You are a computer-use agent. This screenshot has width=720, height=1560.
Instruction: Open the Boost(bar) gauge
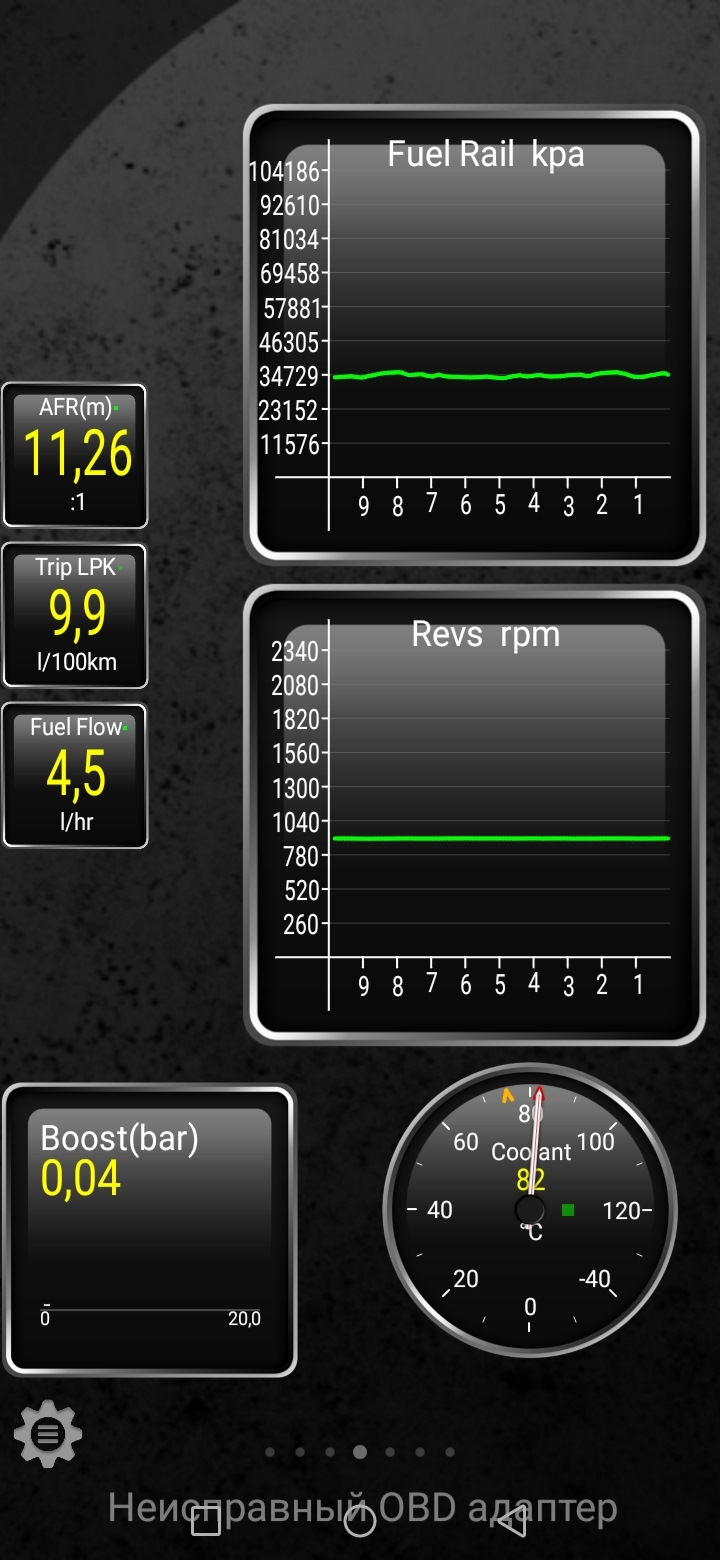tap(150, 1230)
